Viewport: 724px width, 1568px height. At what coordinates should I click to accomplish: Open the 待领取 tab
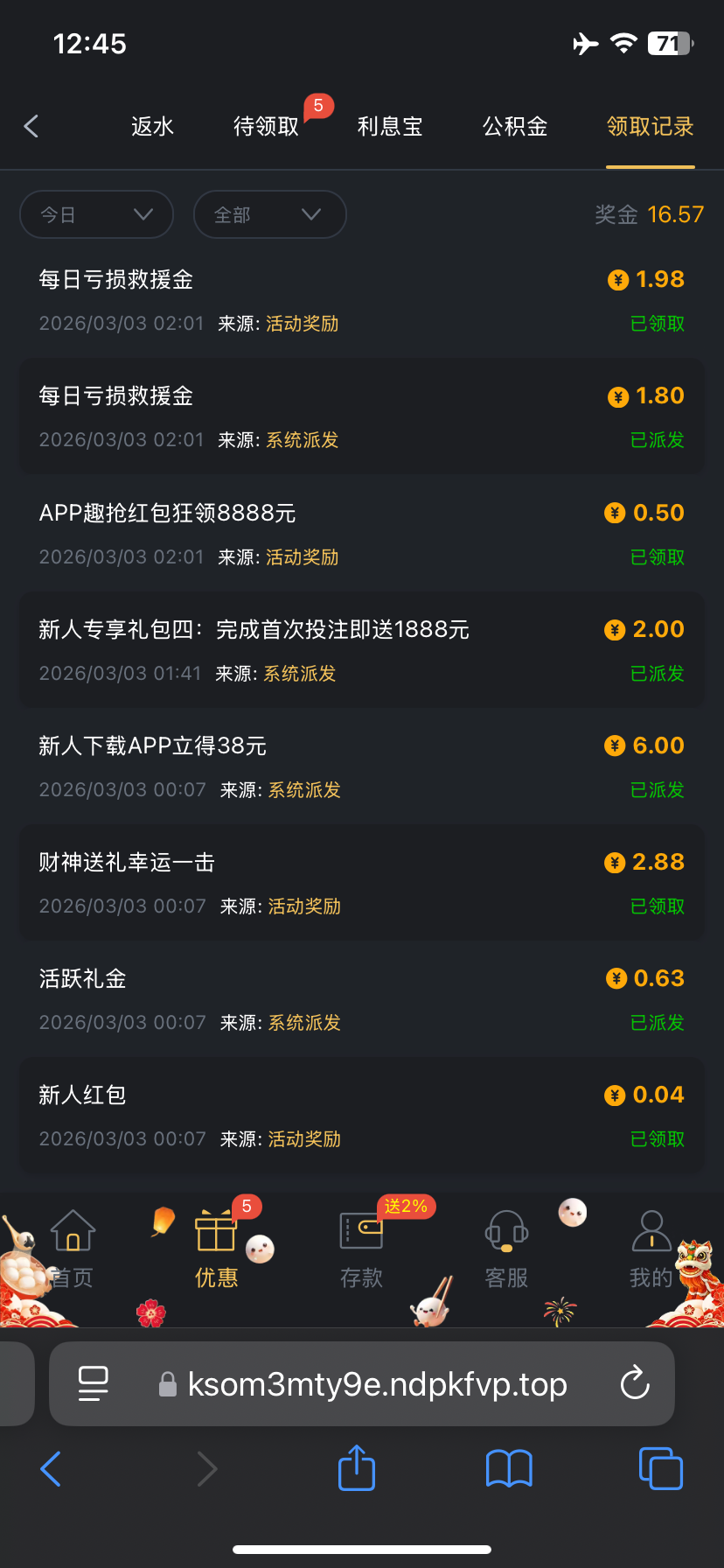click(x=267, y=127)
